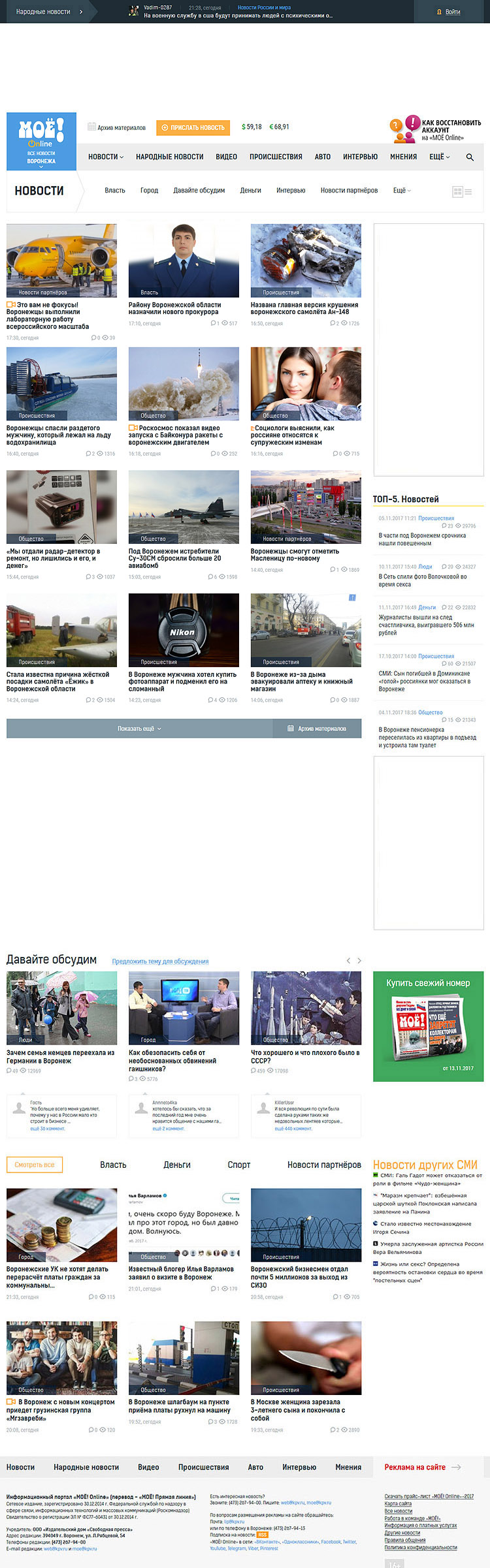490x1568 pixels.
Task: Open Купить свежий номер banner
Action: [x=428, y=1026]
